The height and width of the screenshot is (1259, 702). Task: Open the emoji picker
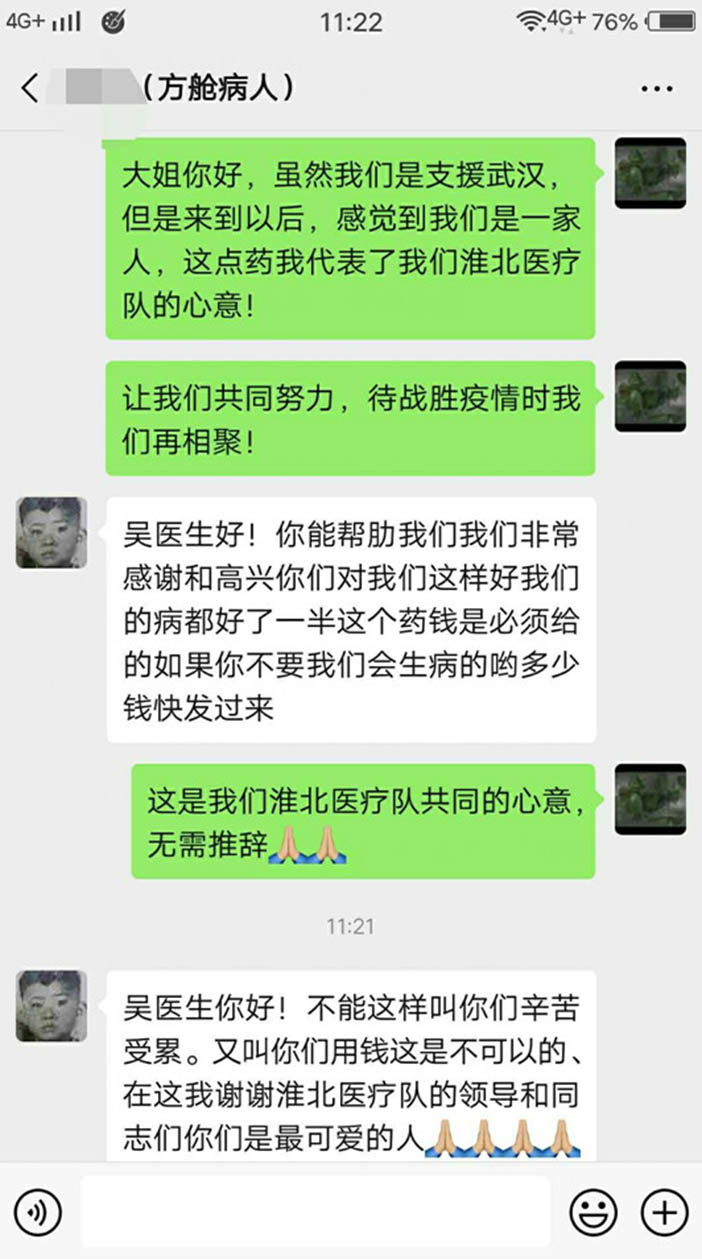point(592,1213)
